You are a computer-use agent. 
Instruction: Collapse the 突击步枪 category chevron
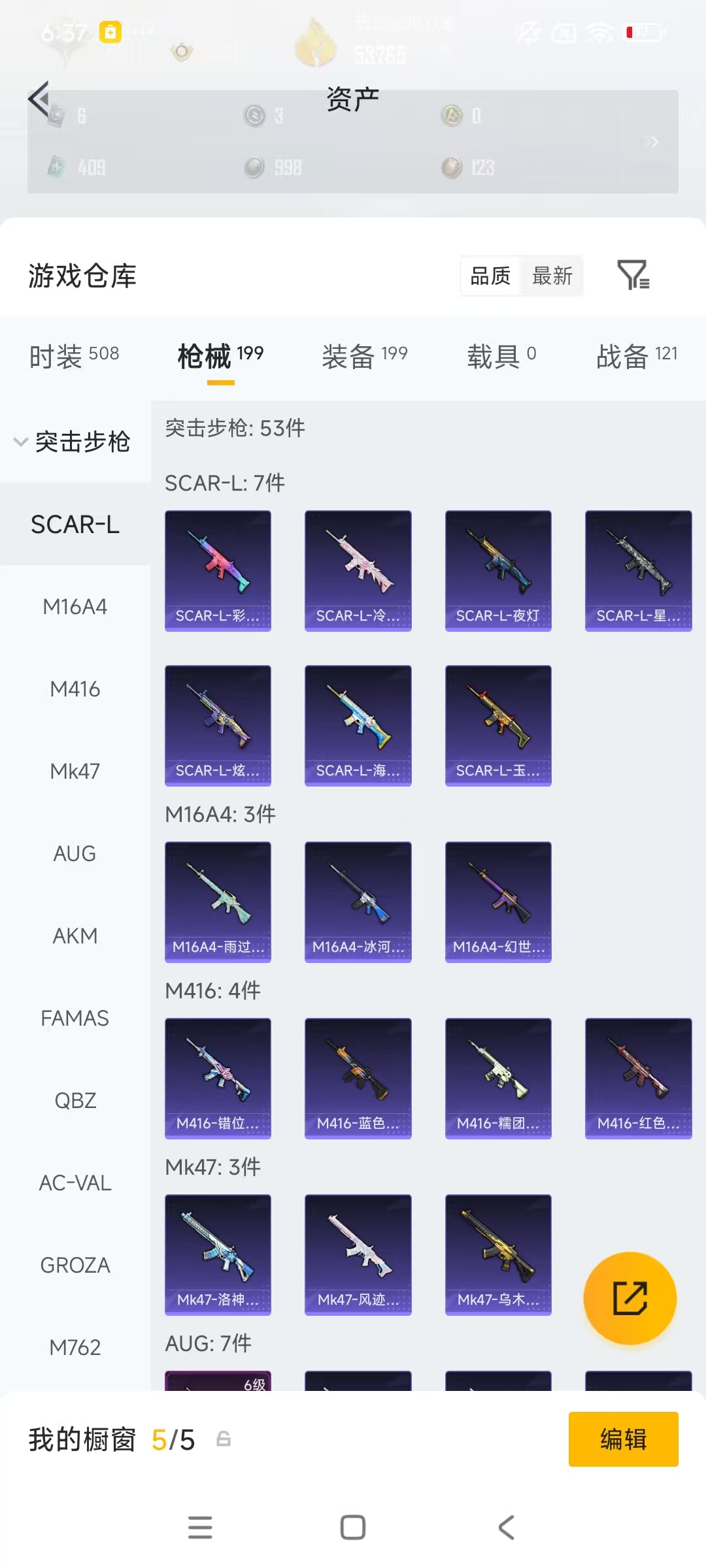[x=20, y=442]
